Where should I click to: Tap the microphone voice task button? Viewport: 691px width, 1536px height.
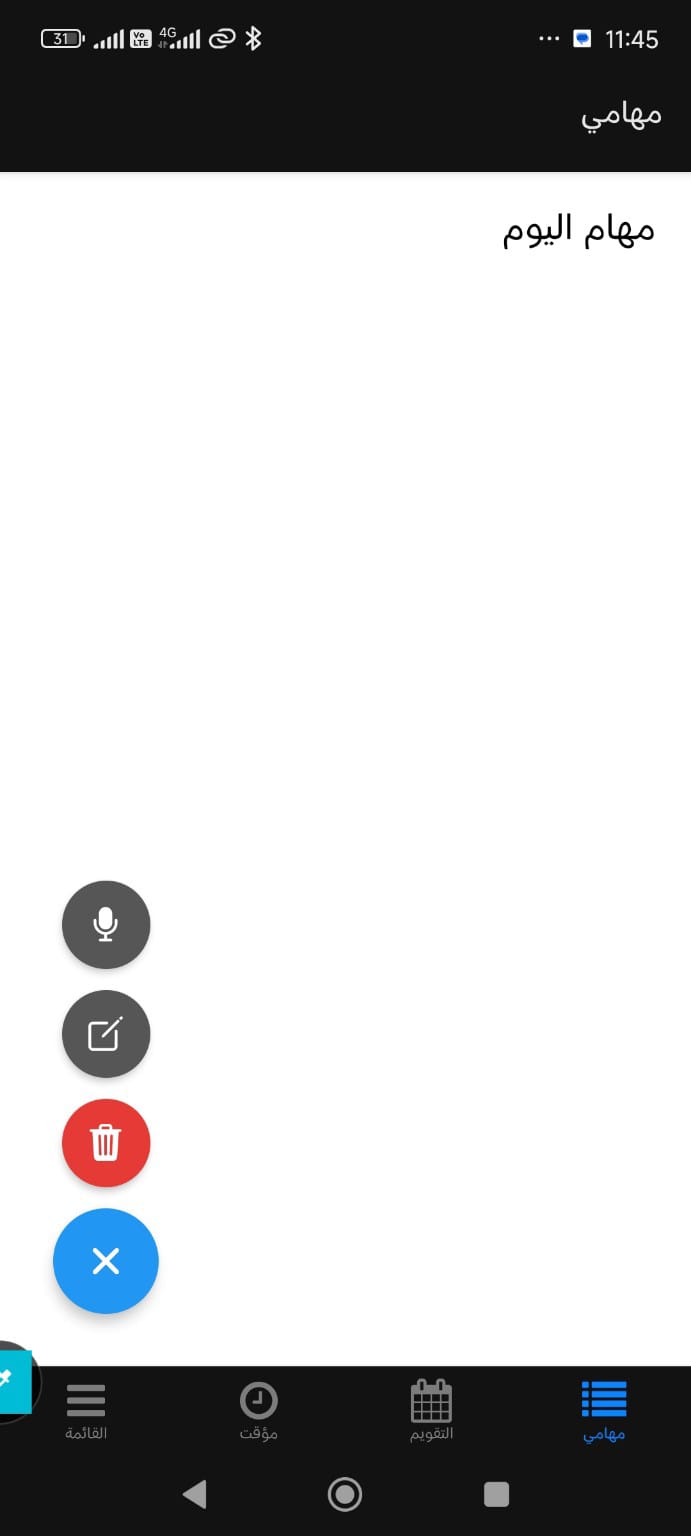[x=106, y=925]
